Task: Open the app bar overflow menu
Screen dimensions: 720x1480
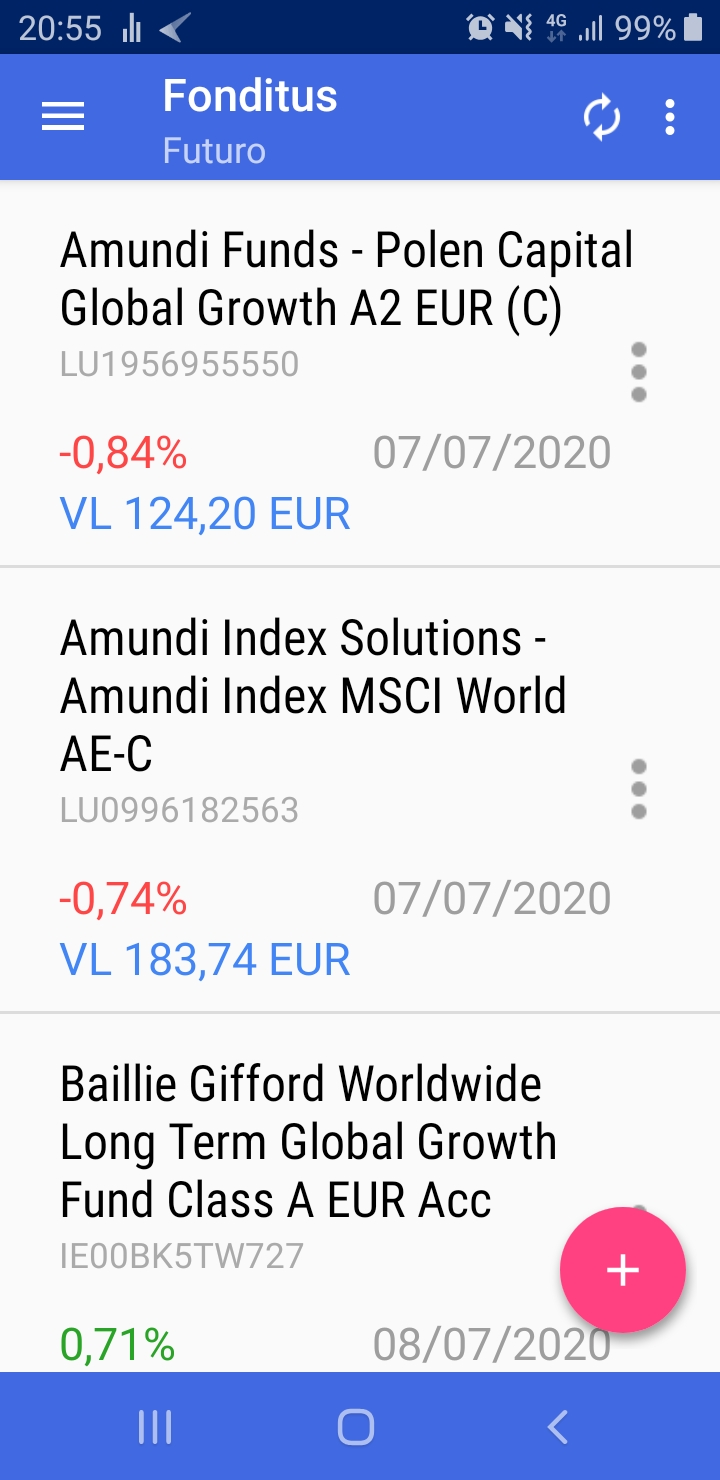Action: coord(670,118)
